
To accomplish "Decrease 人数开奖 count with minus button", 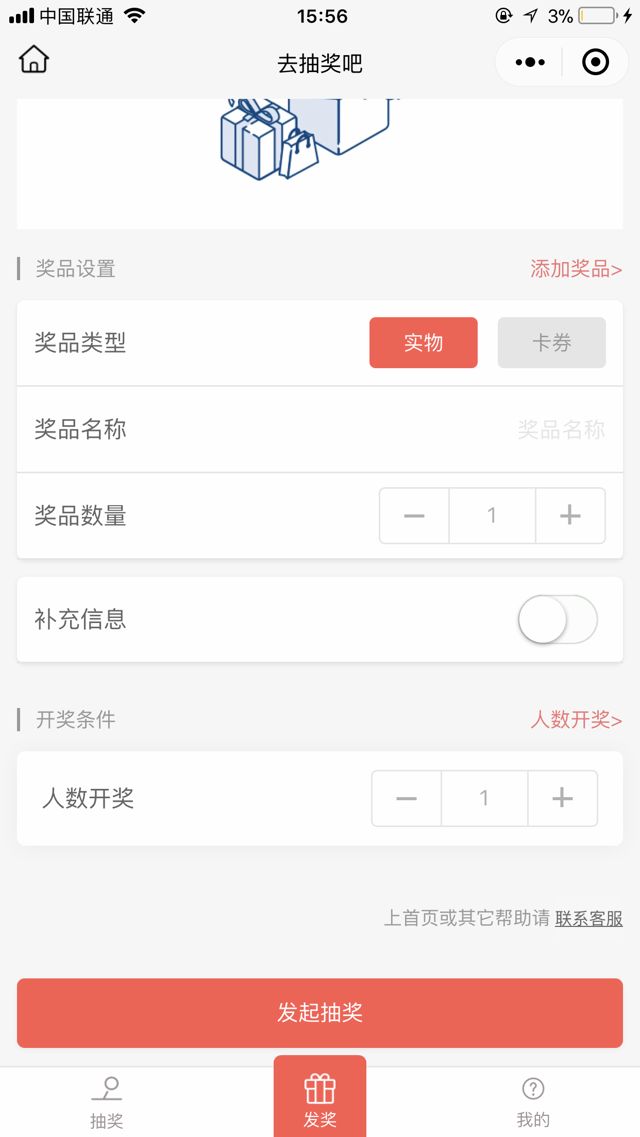I will click(x=406, y=798).
